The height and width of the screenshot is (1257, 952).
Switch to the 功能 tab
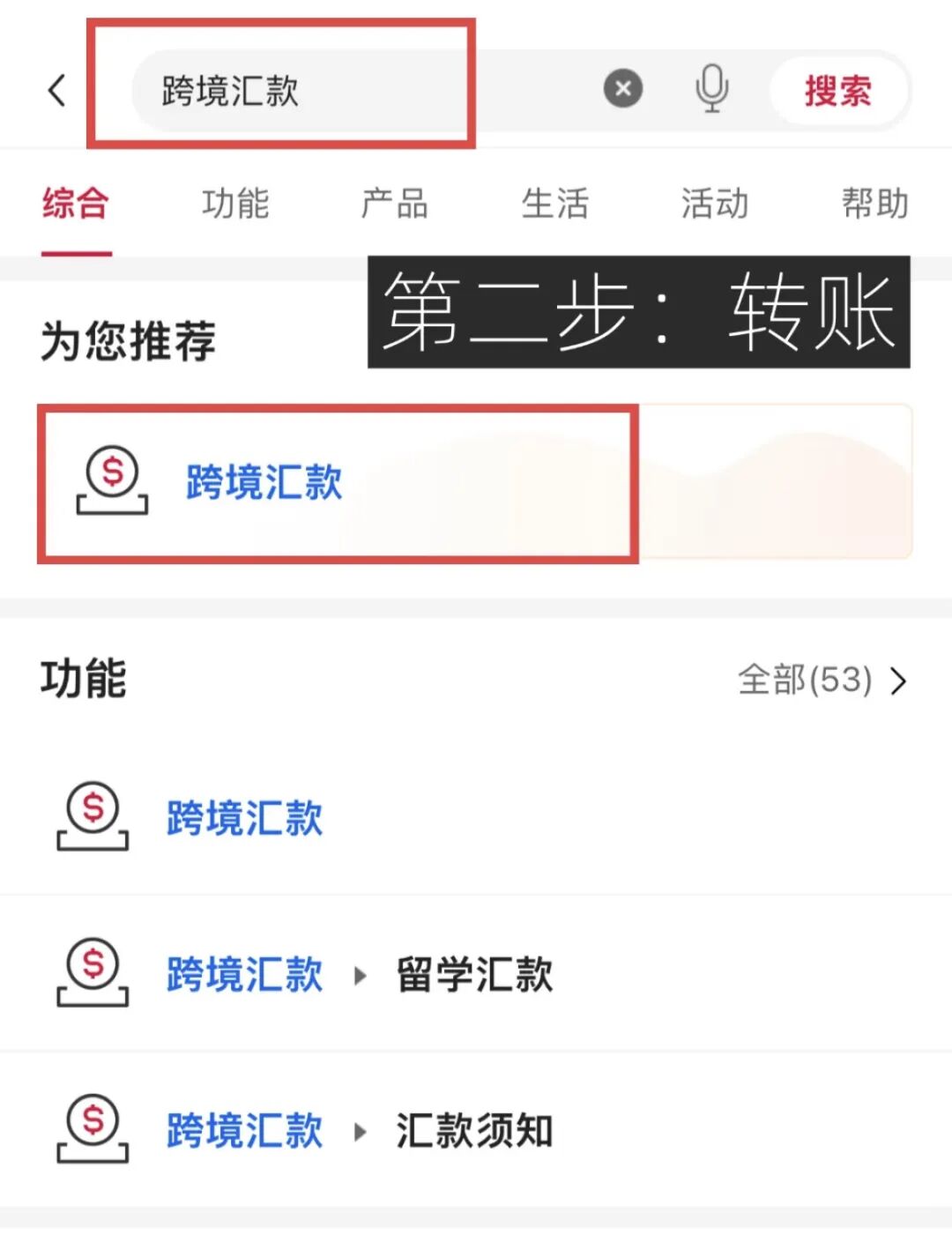point(235,204)
